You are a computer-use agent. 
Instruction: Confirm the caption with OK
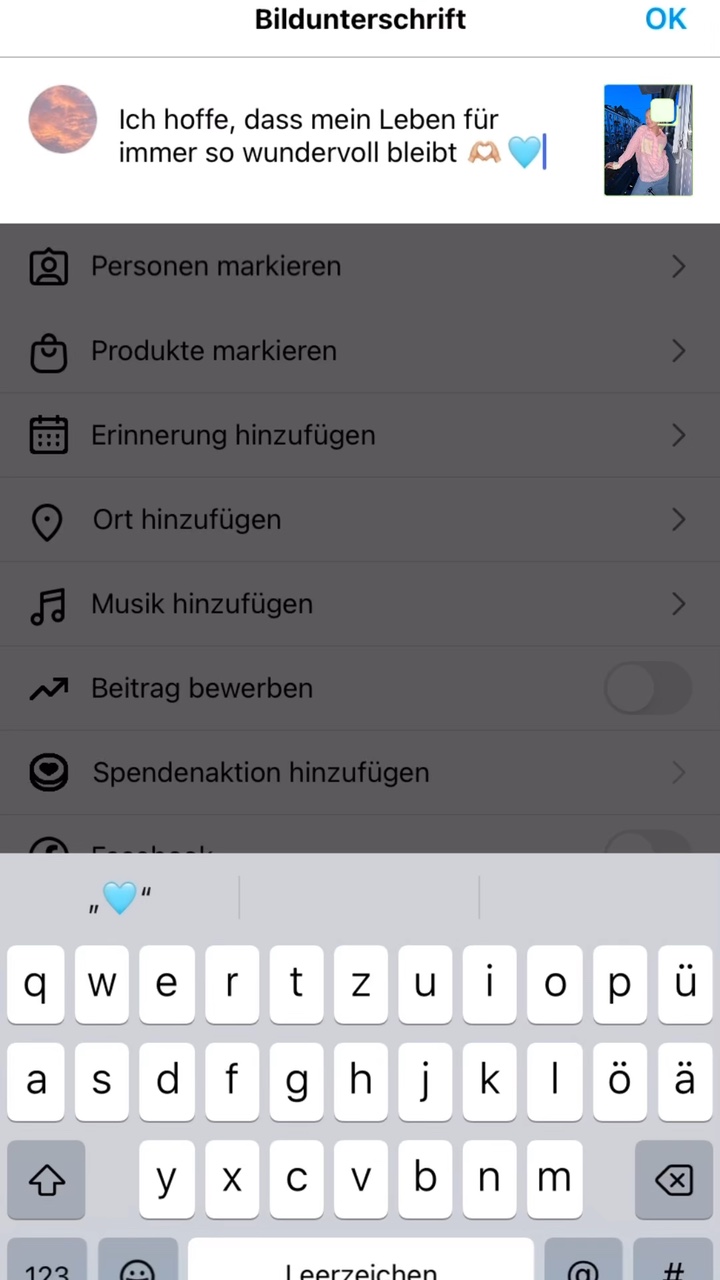665,19
